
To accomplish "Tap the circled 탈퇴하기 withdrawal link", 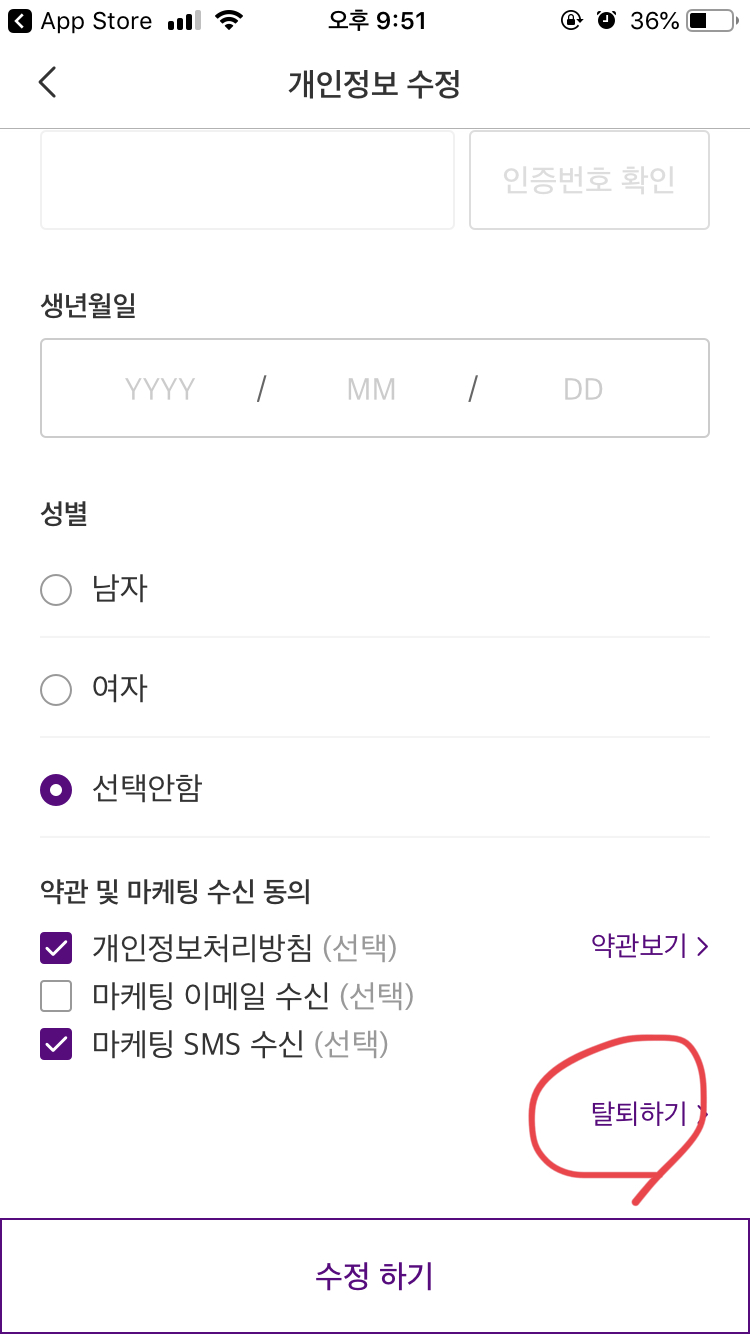I will tap(637, 1113).
